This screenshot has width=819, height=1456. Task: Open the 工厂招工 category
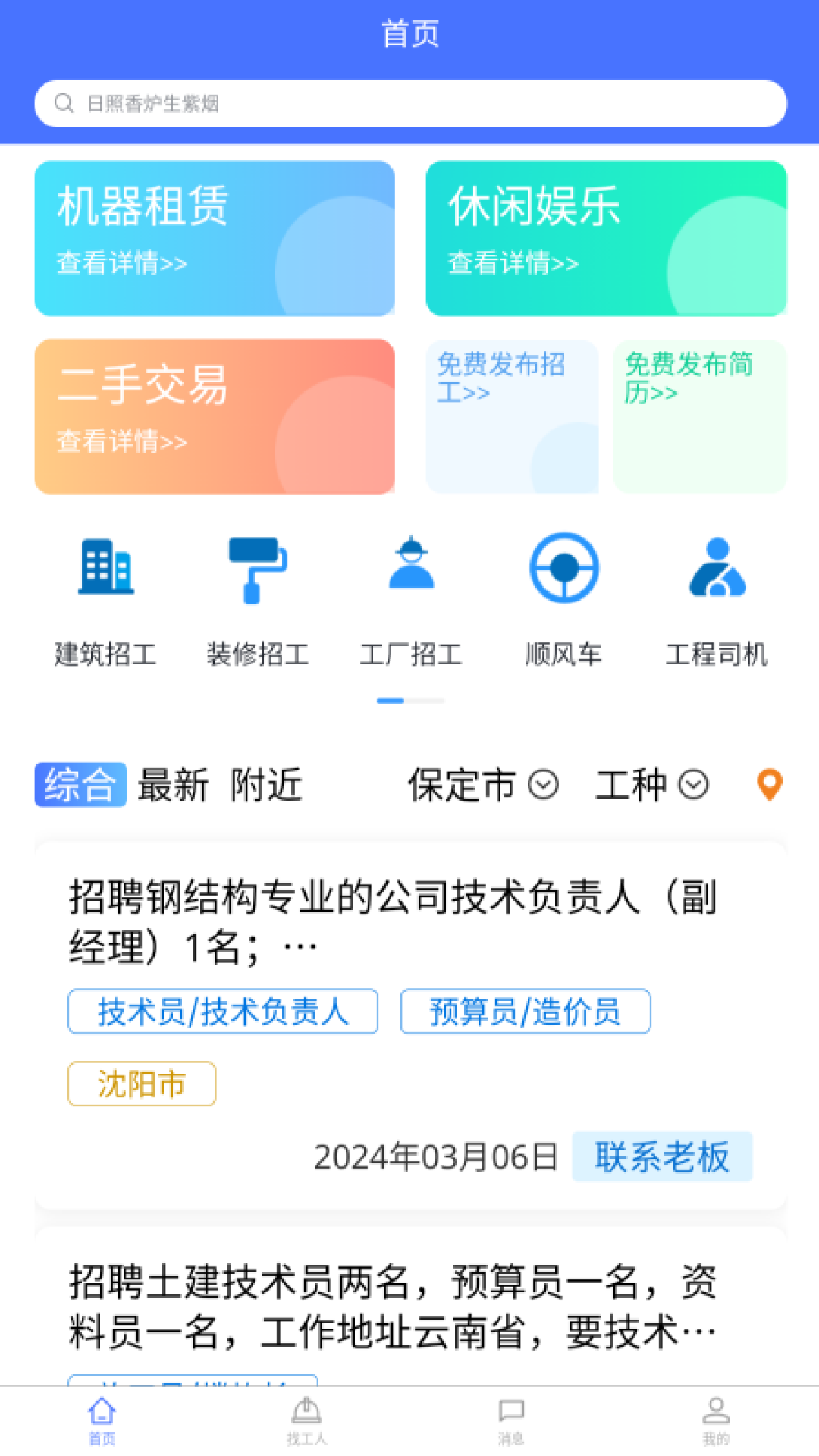(x=411, y=599)
